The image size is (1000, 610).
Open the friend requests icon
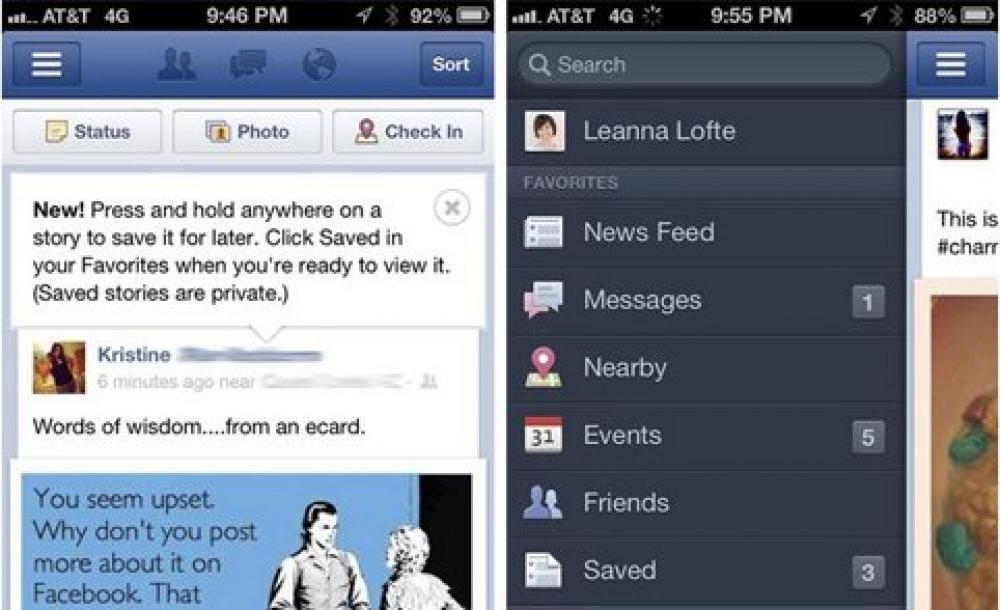pos(177,65)
